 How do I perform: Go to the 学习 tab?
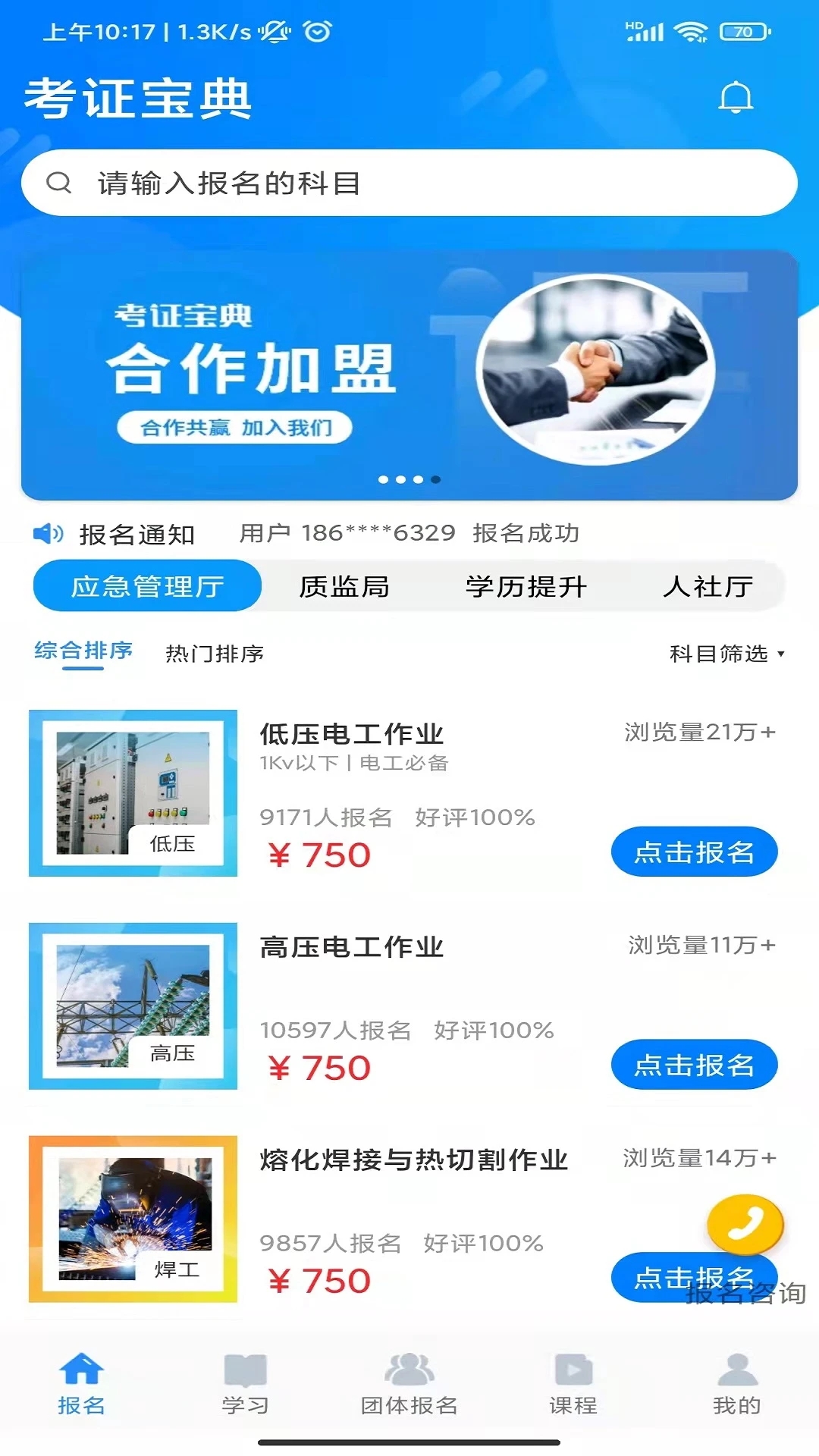245,1384
